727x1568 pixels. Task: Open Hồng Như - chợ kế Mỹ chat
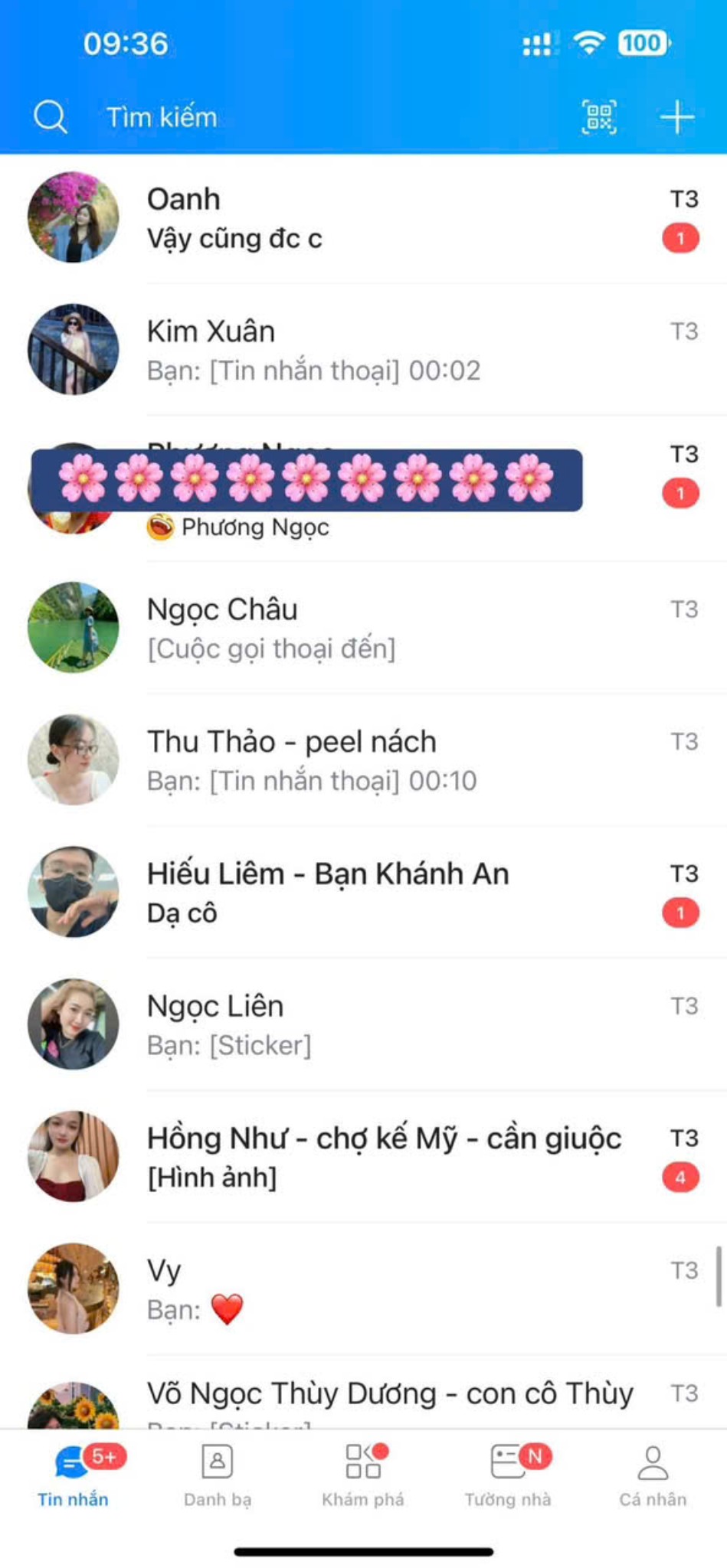coord(383,1158)
